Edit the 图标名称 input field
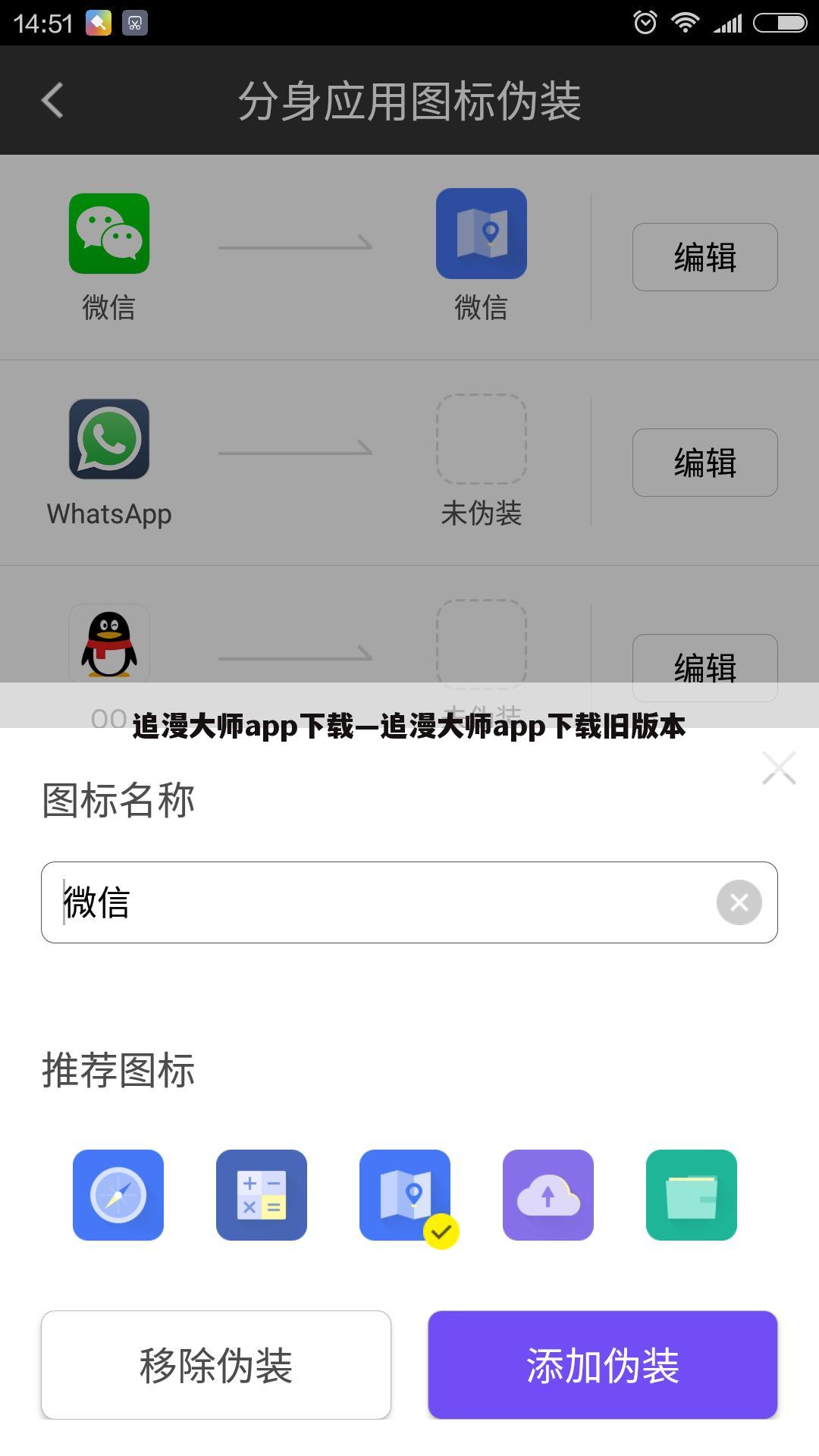 click(409, 902)
